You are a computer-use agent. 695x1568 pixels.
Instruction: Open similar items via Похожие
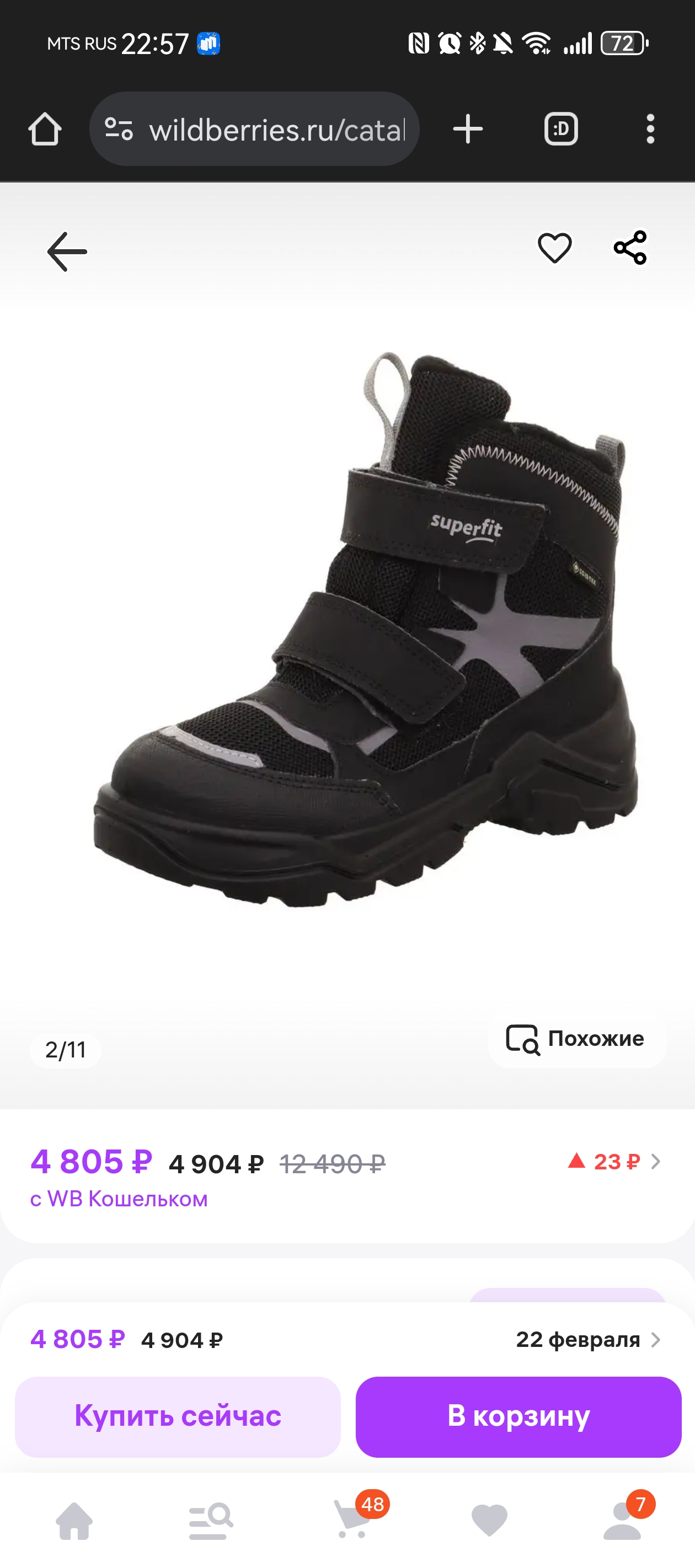click(576, 1038)
